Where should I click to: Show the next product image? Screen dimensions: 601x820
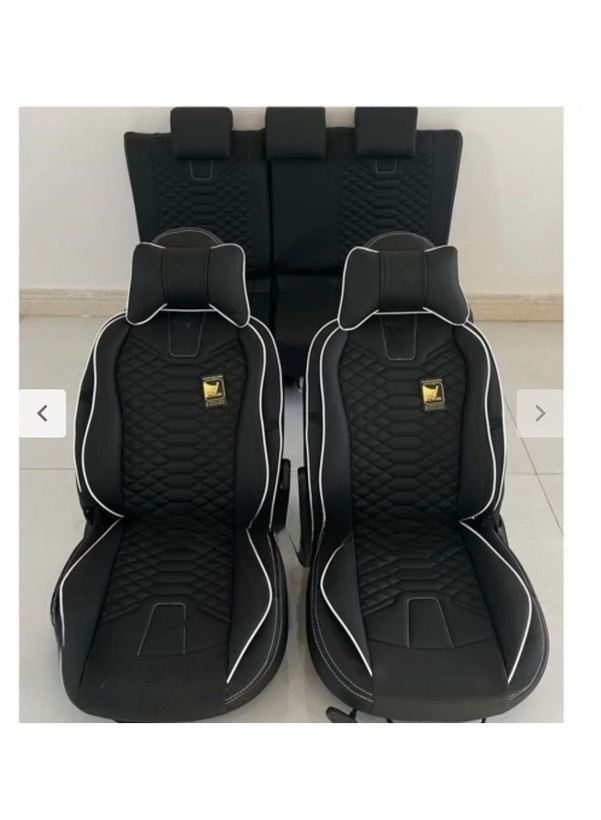click(540, 413)
